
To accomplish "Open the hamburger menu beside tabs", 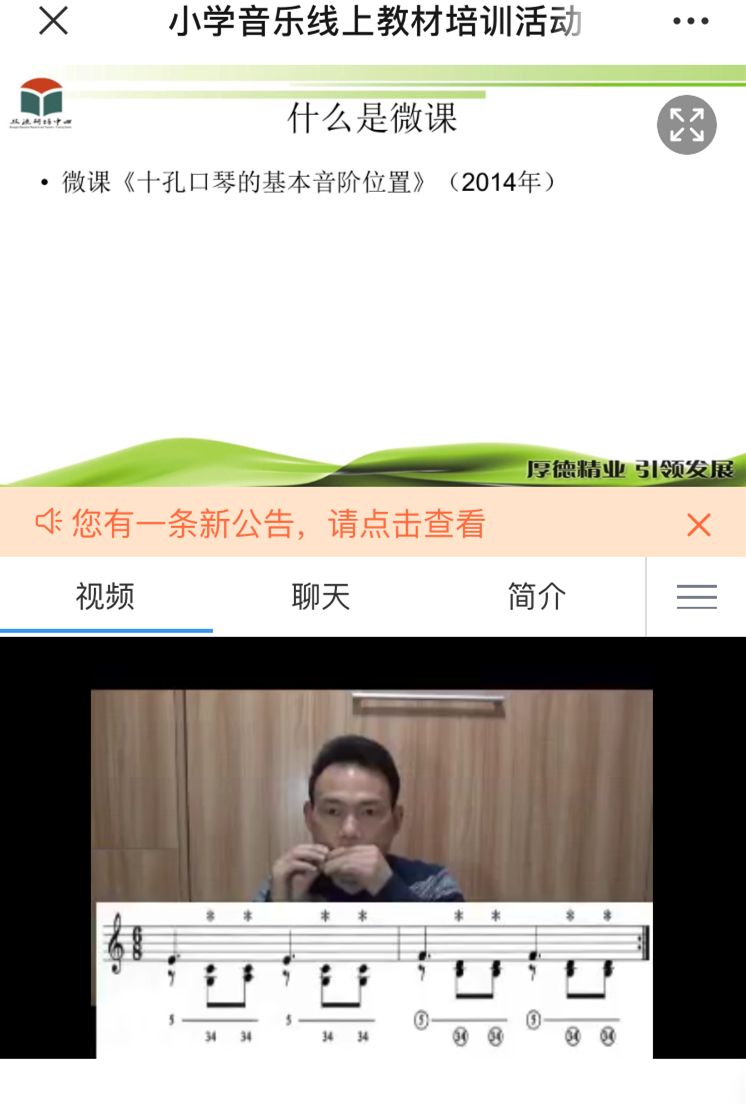I will 696,597.
